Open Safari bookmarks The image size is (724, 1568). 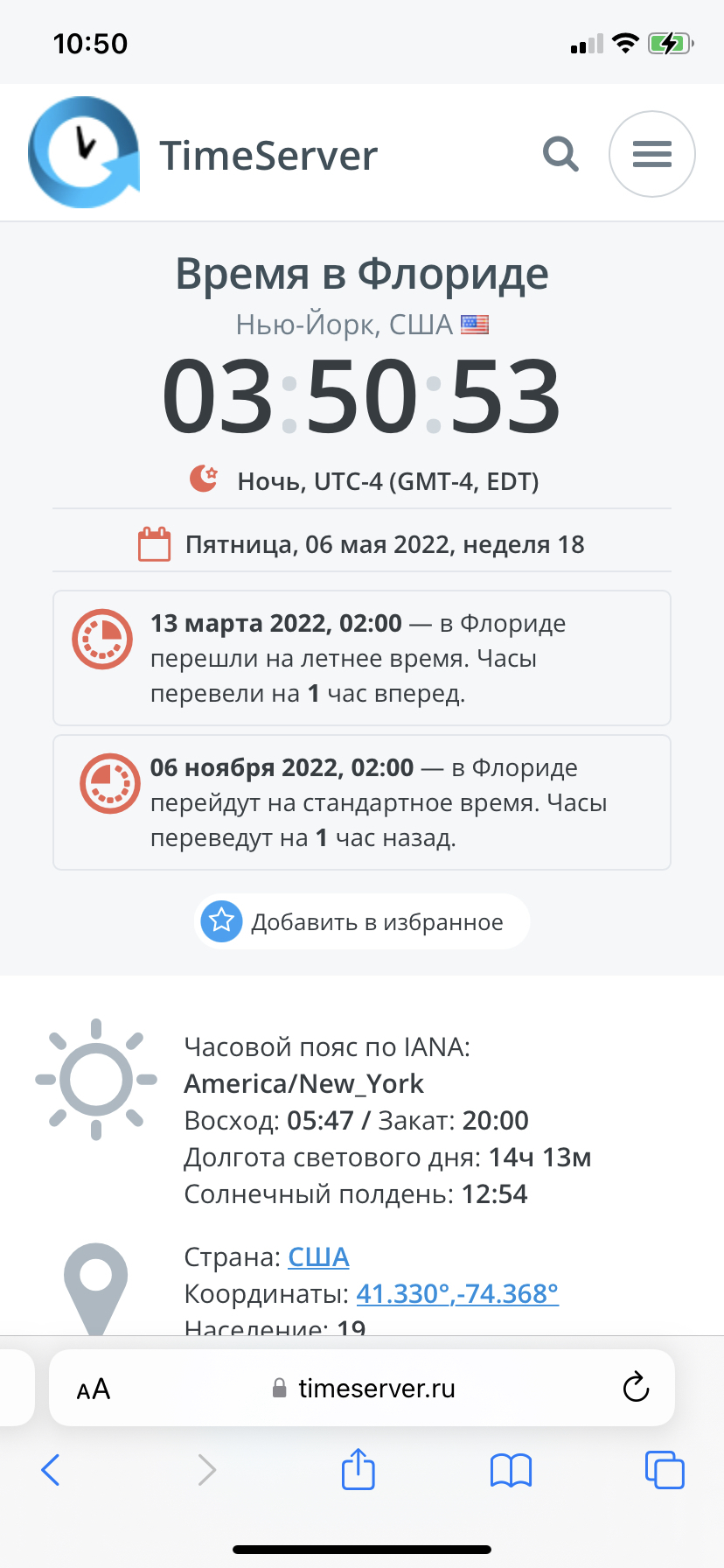511,1470
